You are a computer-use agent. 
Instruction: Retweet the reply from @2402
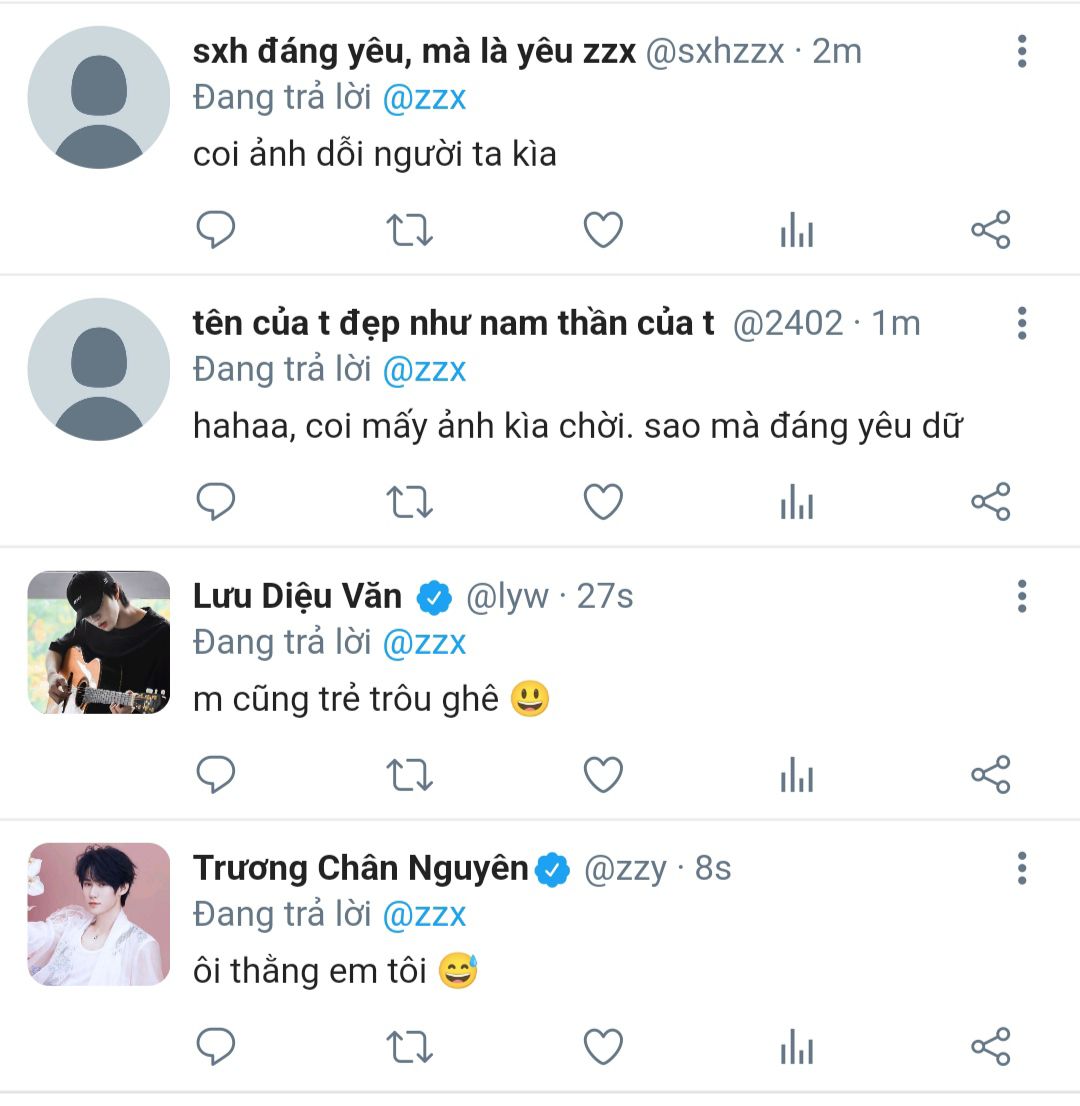pyautogui.click(x=409, y=502)
